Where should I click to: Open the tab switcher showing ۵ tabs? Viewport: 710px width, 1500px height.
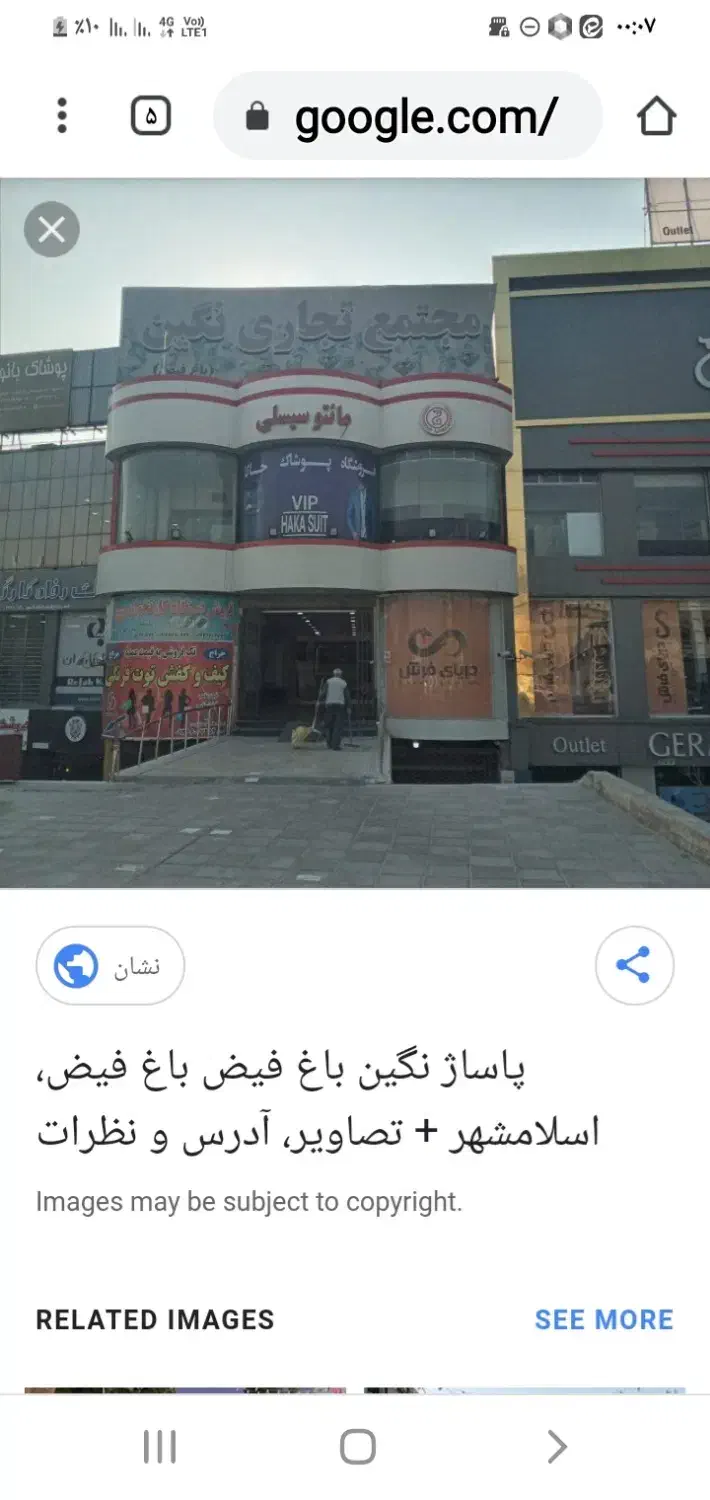(x=151, y=117)
